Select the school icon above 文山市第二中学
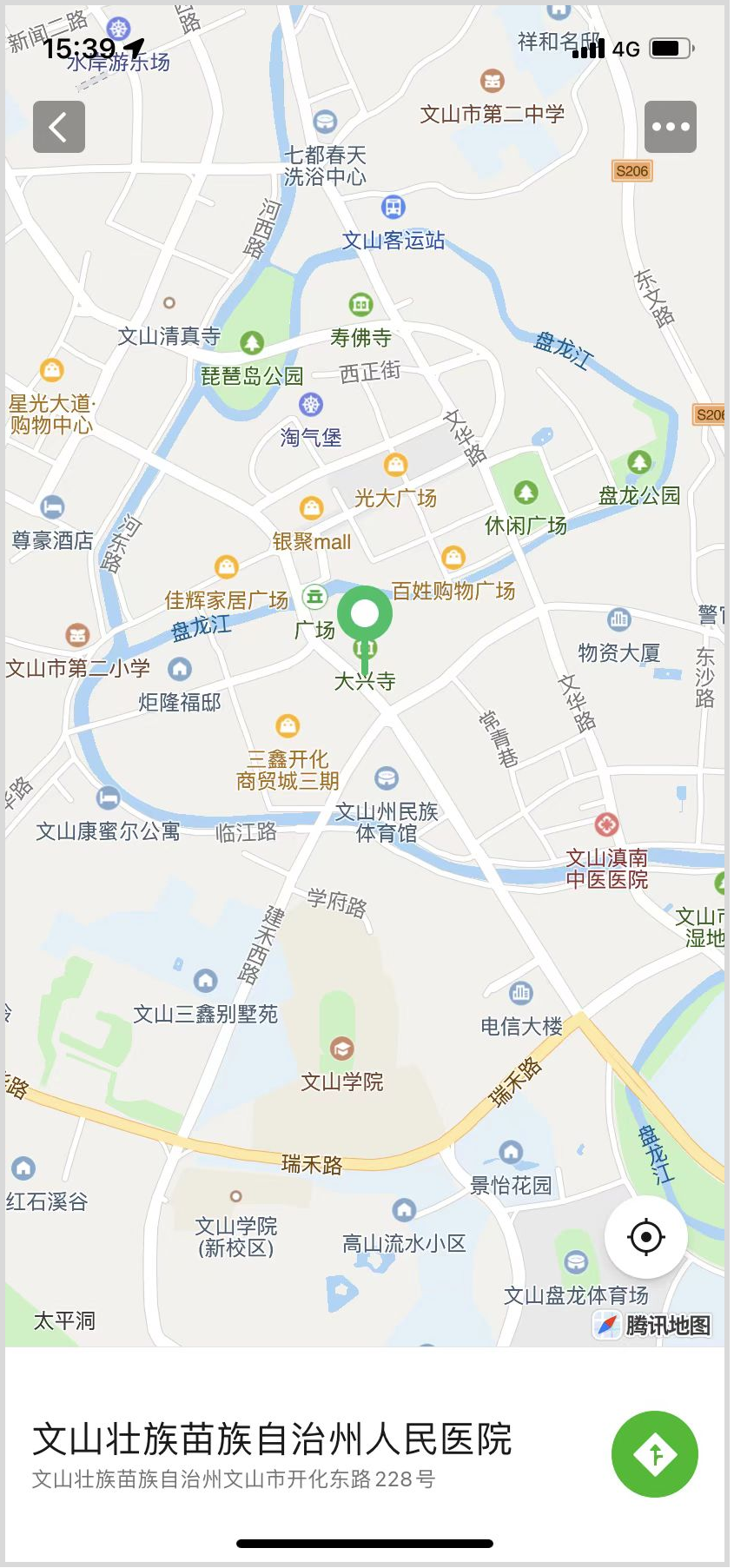The image size is (734, 1568). pos(492,80)
